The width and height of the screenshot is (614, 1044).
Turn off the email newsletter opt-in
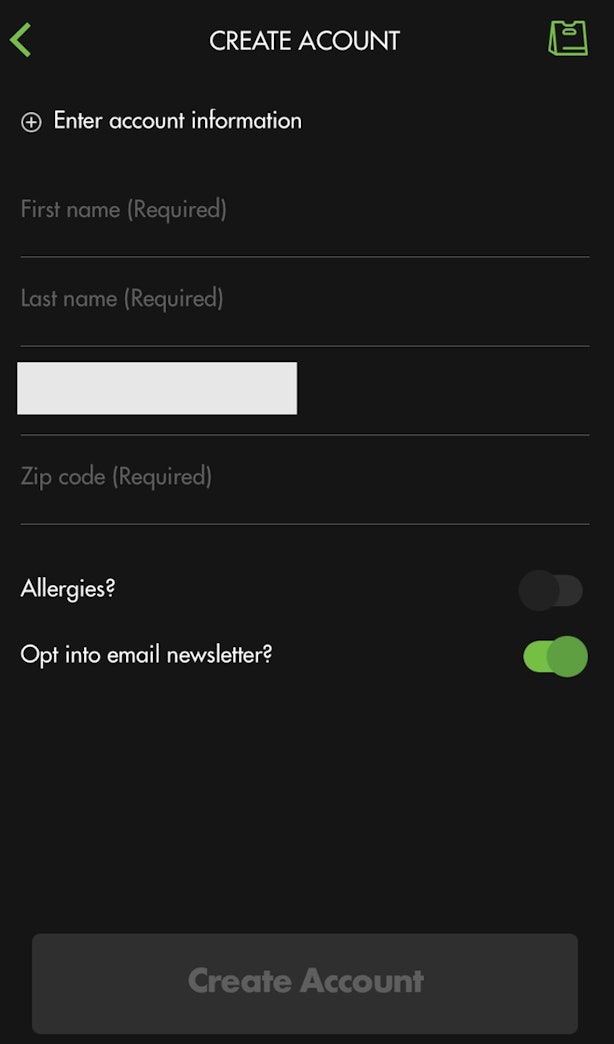pos(555,656)
